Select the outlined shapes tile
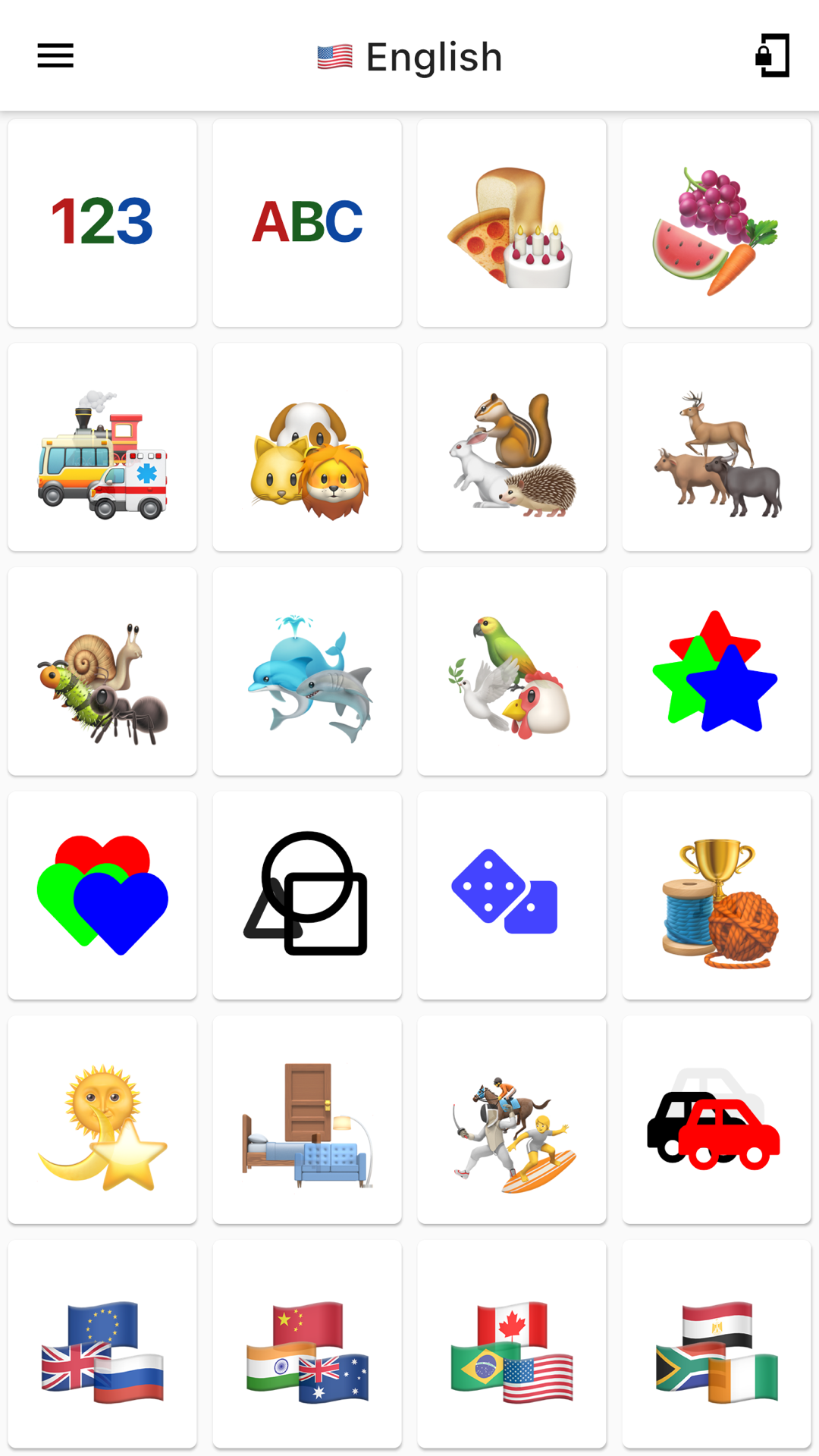 [x=307, y=896]
